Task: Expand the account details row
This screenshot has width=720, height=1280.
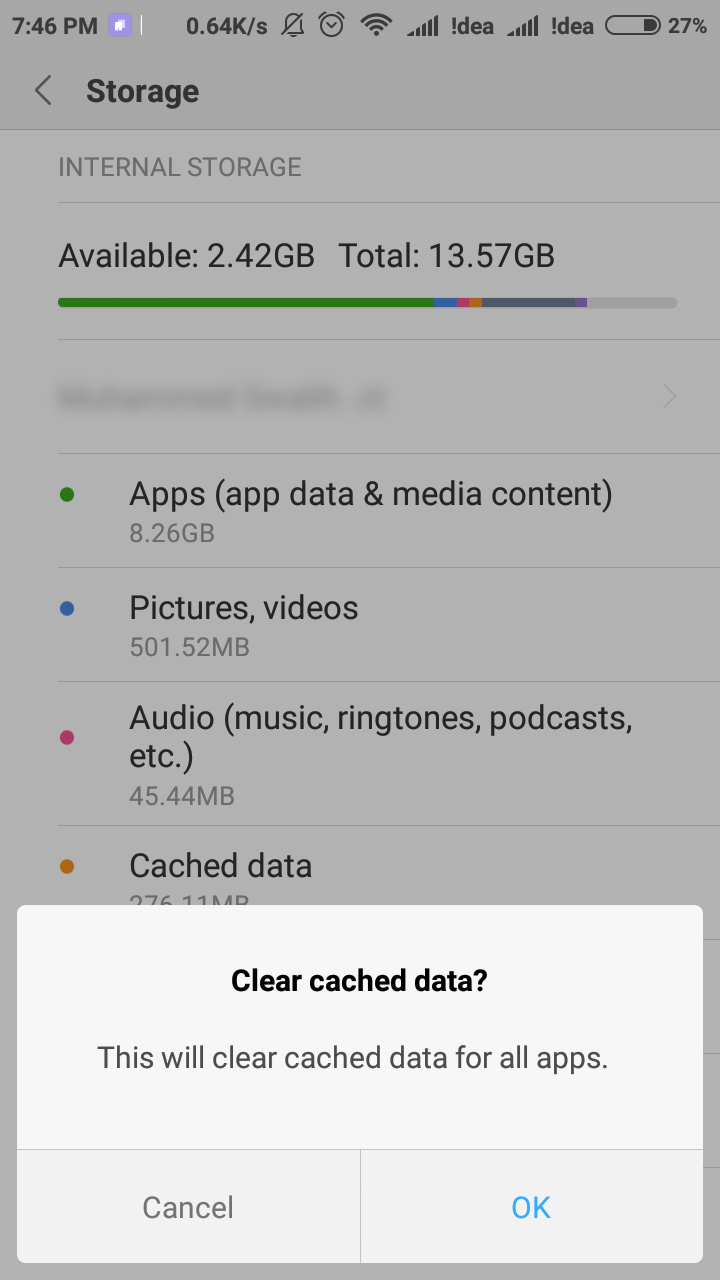Action: click(360, 396)
